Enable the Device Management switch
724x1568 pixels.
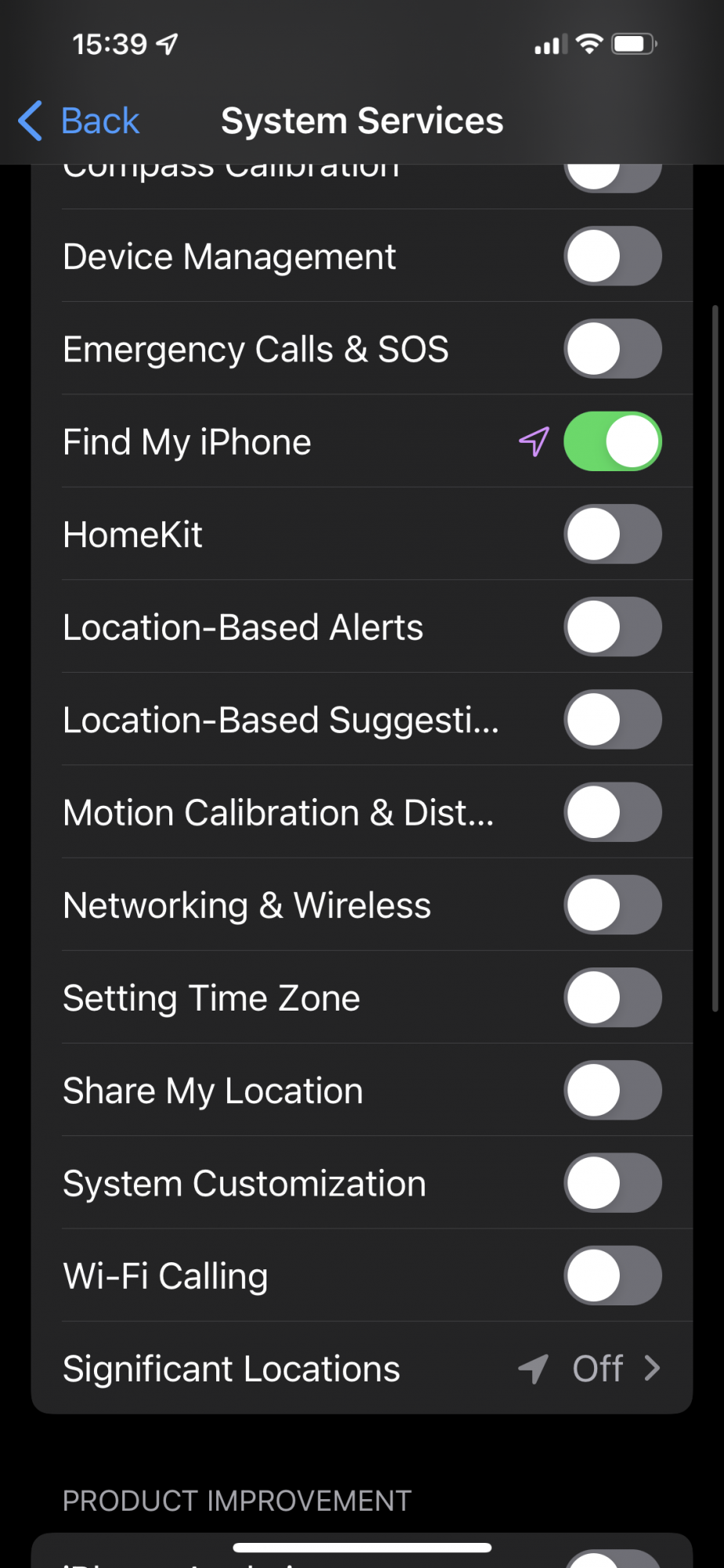coord(612,256)
